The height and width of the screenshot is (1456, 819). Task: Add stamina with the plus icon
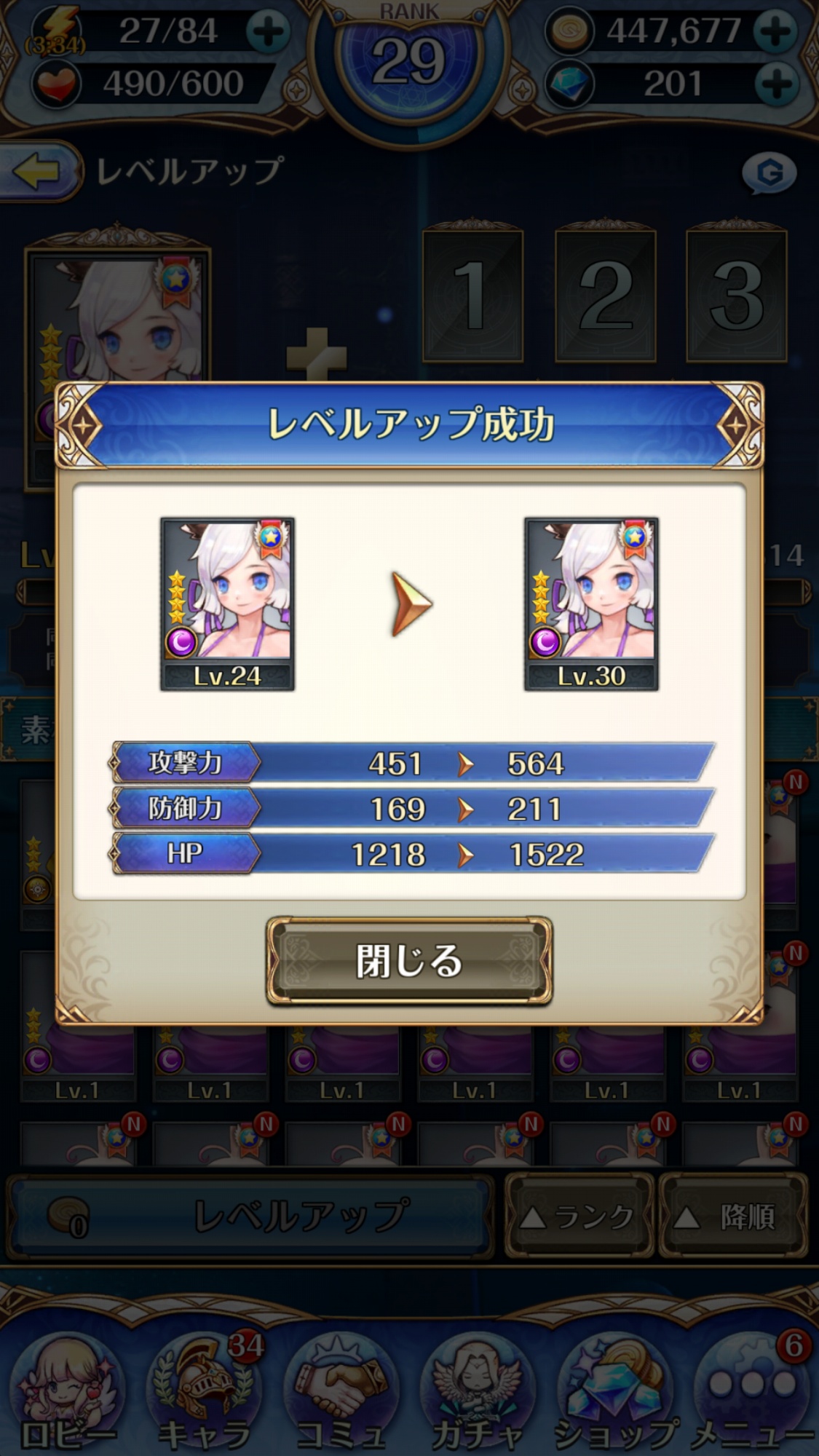coord(267,31)
